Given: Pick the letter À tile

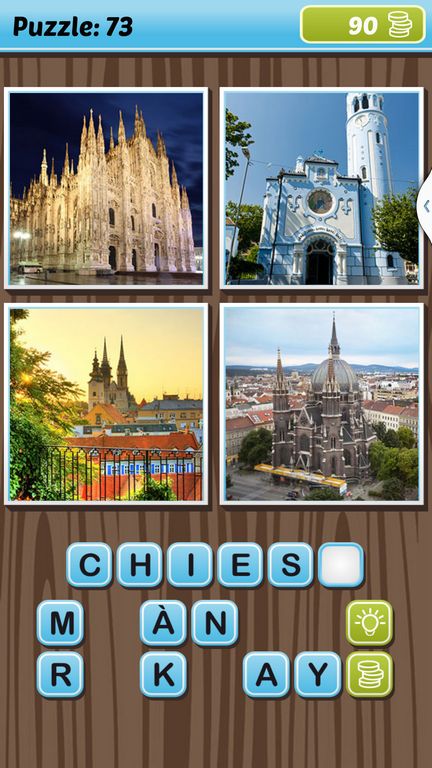Looking at the screenshot, I should (164, 623).
